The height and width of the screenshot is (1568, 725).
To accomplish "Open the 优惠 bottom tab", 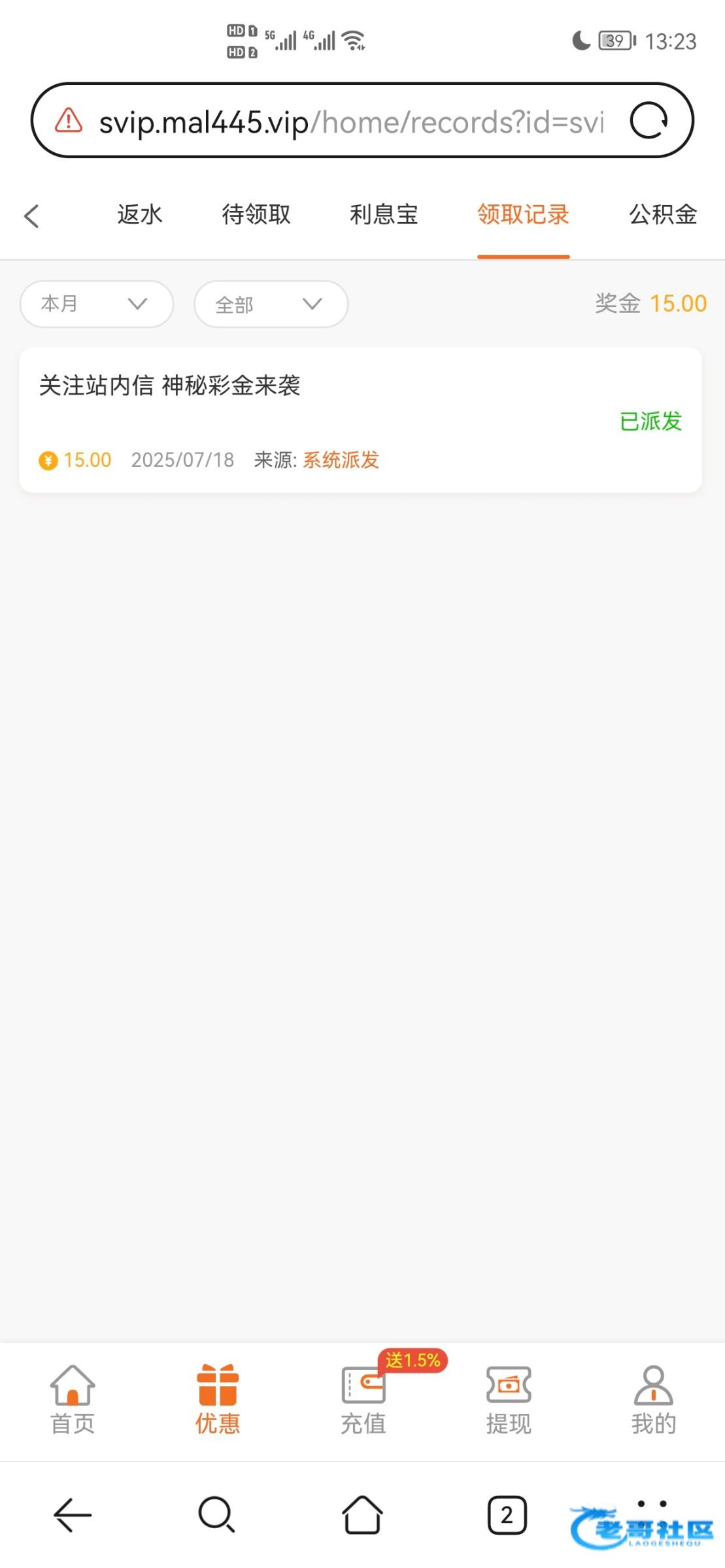I will (x=218, y=1400).
